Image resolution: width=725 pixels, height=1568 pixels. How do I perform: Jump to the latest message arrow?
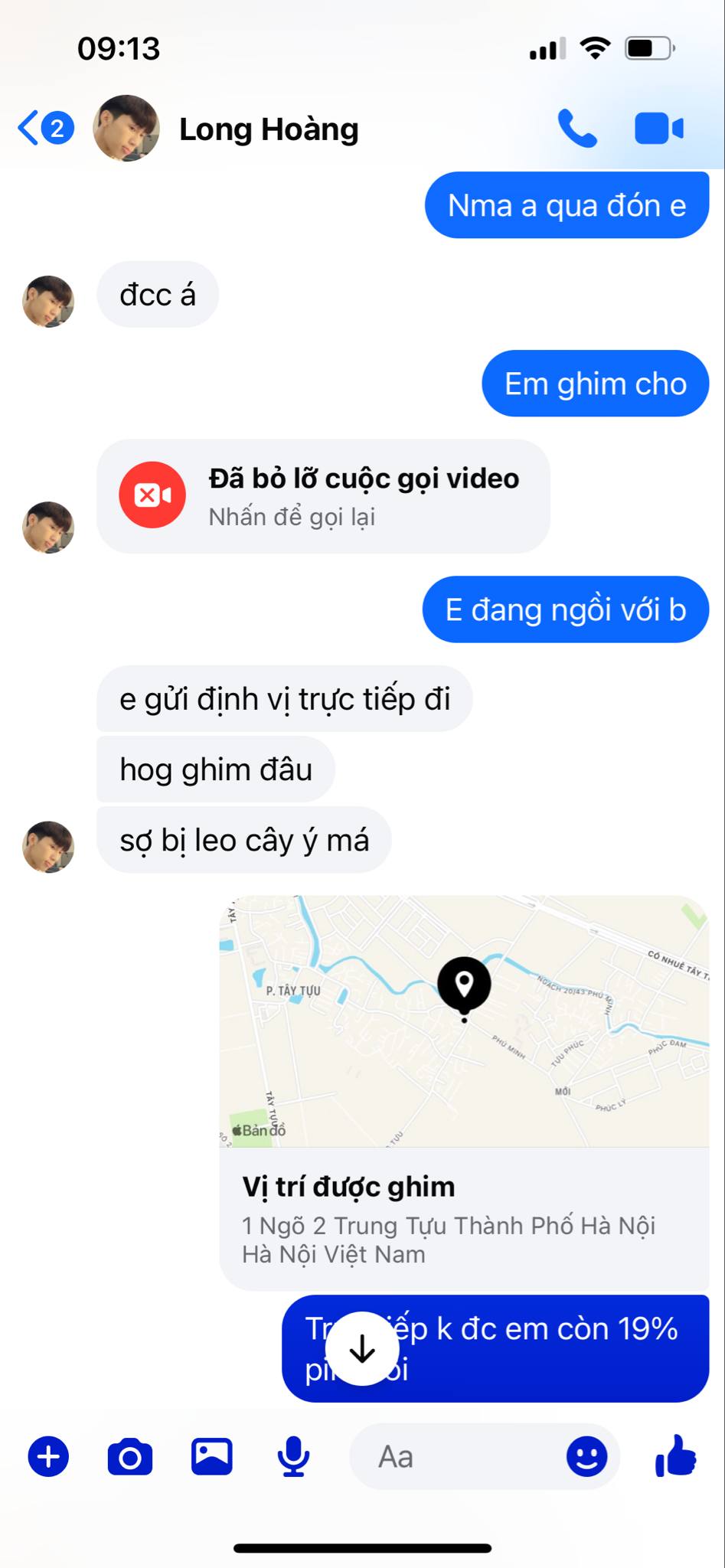point(362,1349)
